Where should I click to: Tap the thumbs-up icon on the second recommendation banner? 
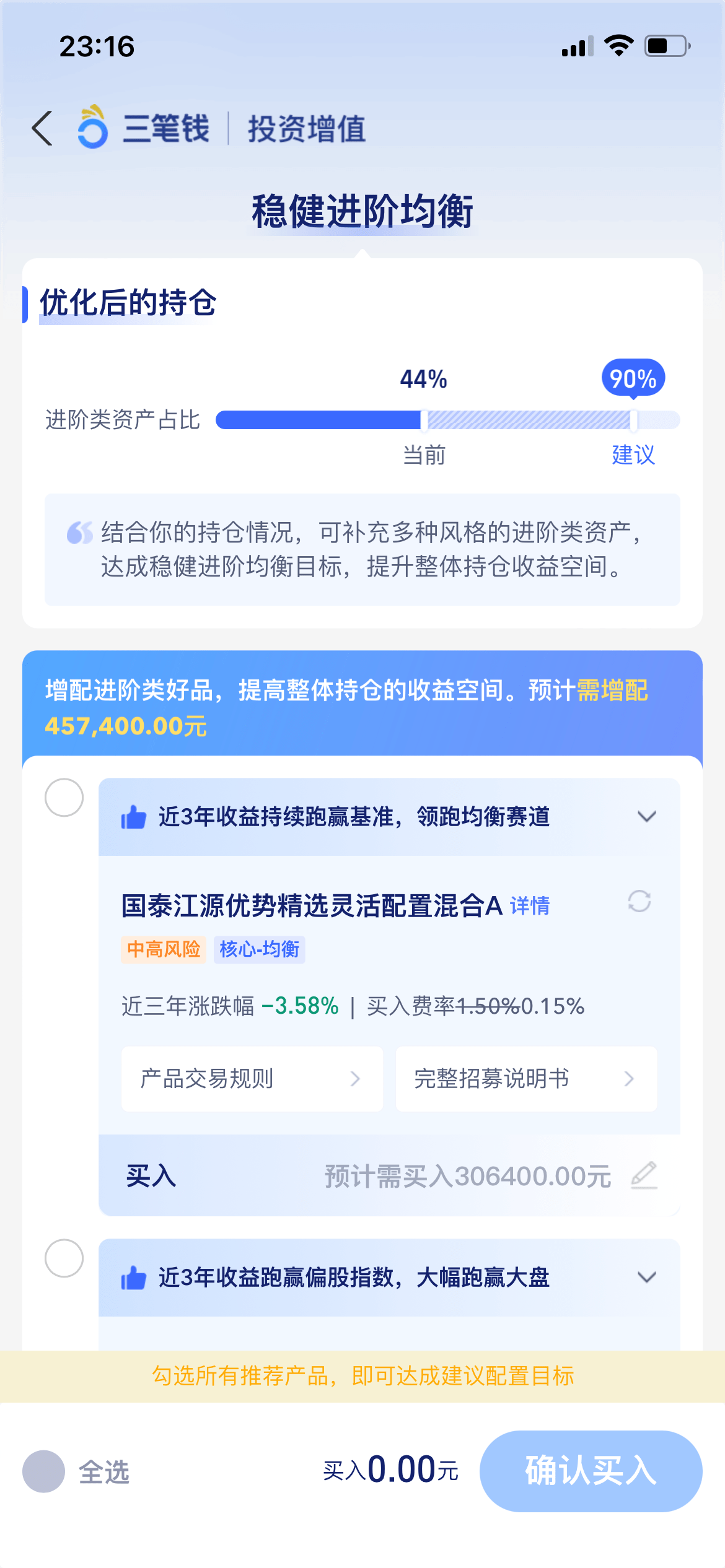click(x=134, y=1277)
